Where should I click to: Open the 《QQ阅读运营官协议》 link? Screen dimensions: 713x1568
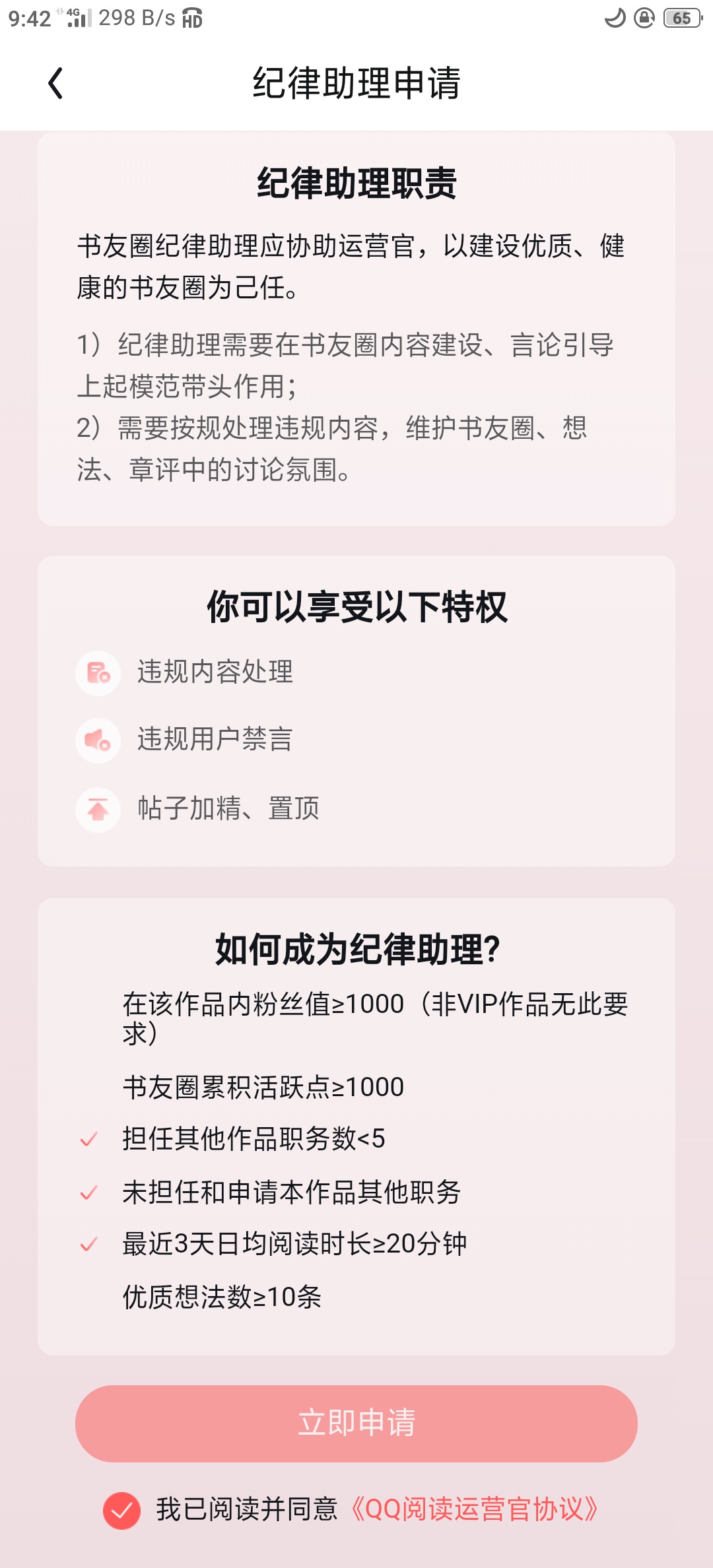[475, 1509]
